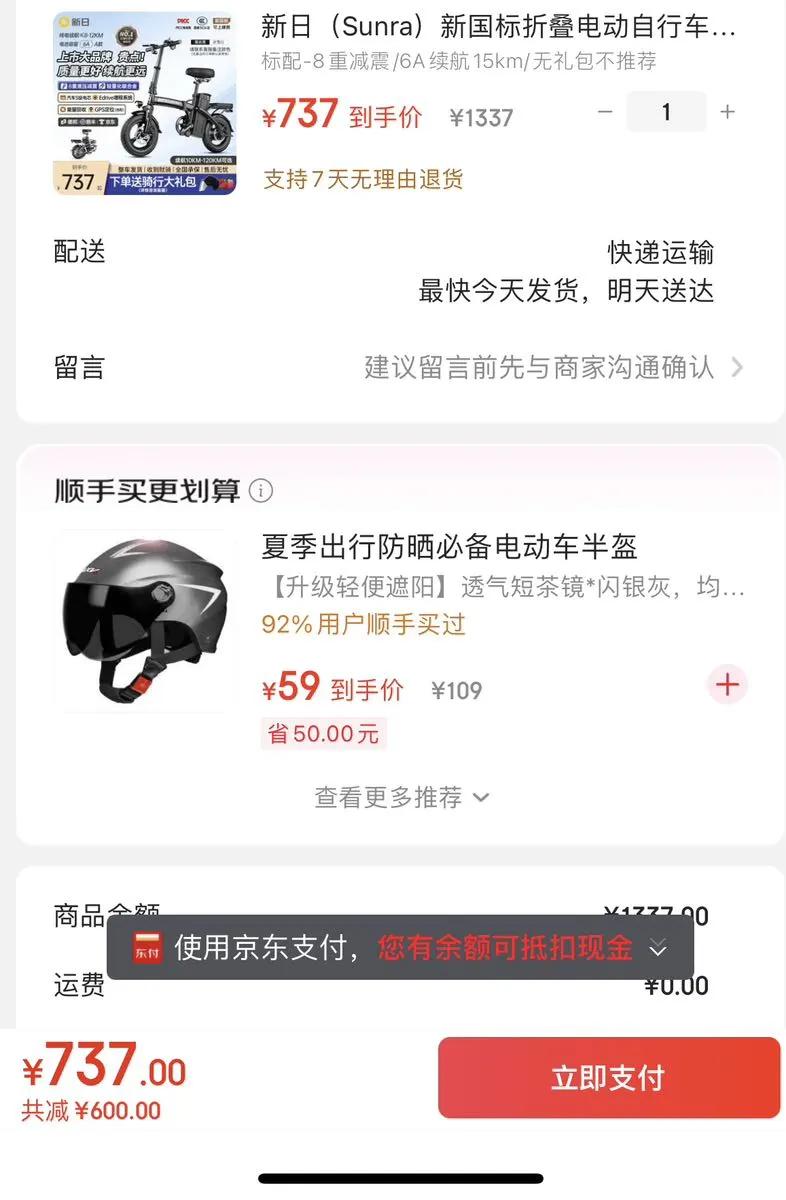Decrease the Sunra bike quantity
The image size is (786, 1200).
[605, 112]
